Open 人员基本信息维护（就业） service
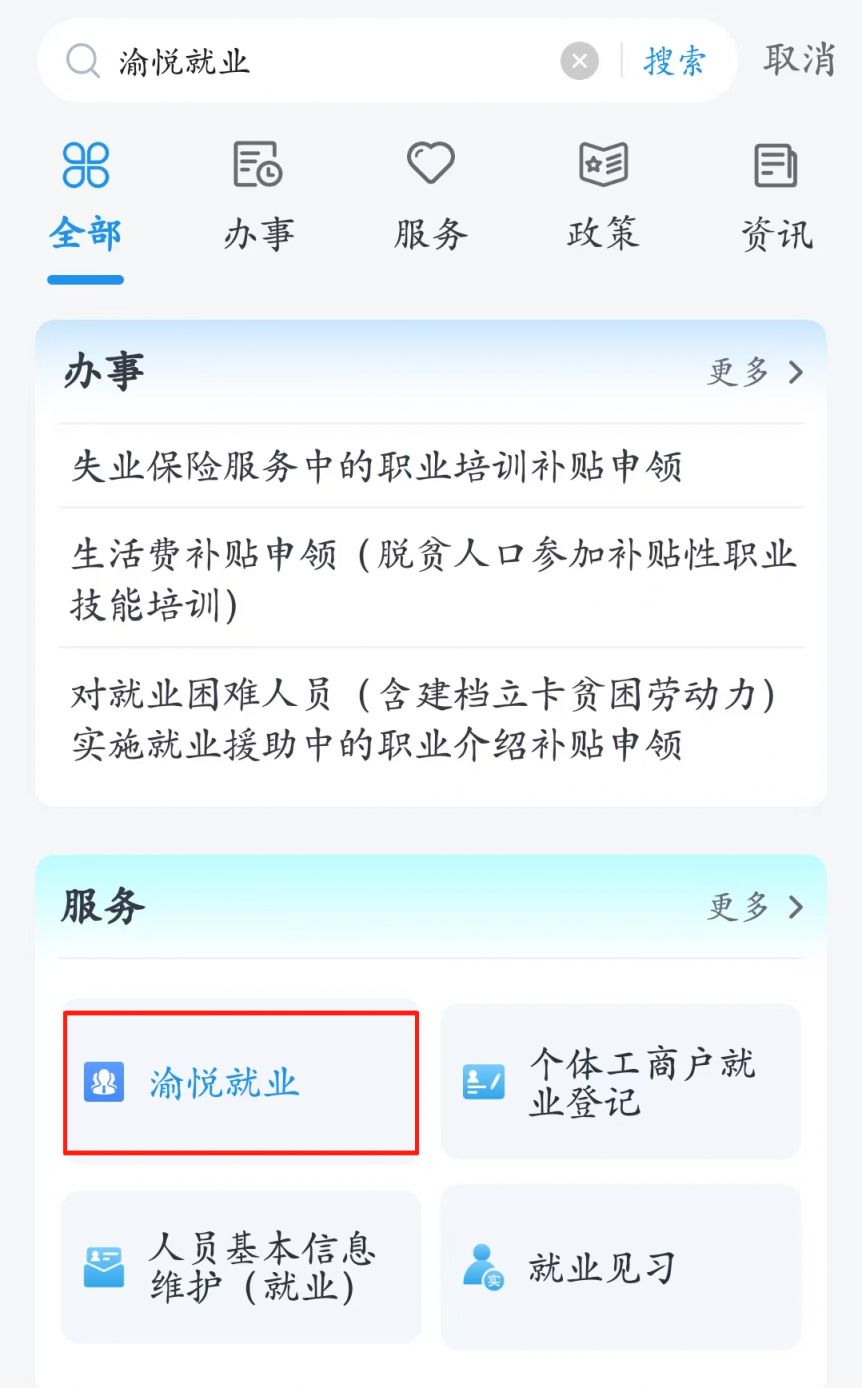The width and height of the screenshot is (862, 1388). pyautogui.click(x=241, y=1267)
